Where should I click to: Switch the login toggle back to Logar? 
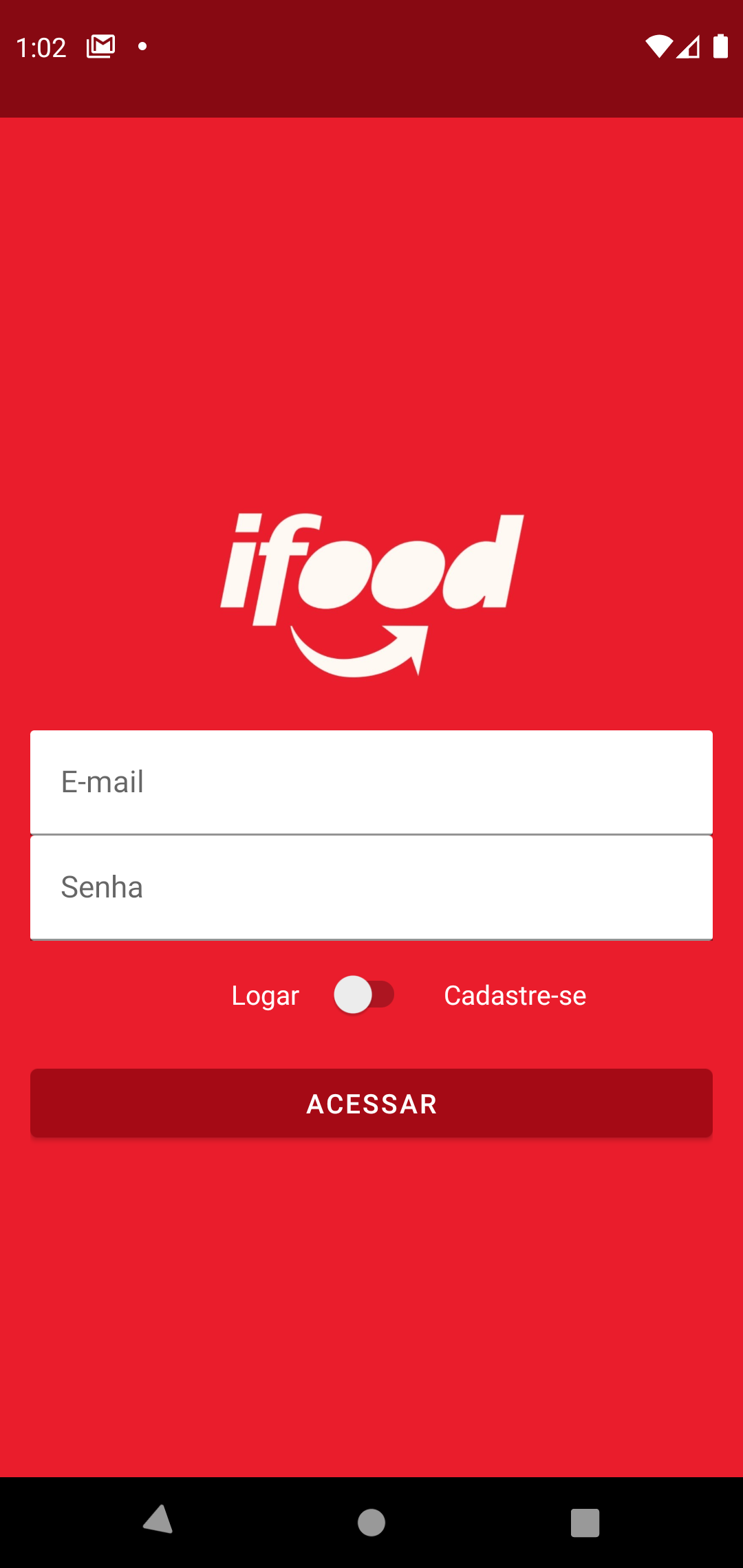(x=365, y=995)
